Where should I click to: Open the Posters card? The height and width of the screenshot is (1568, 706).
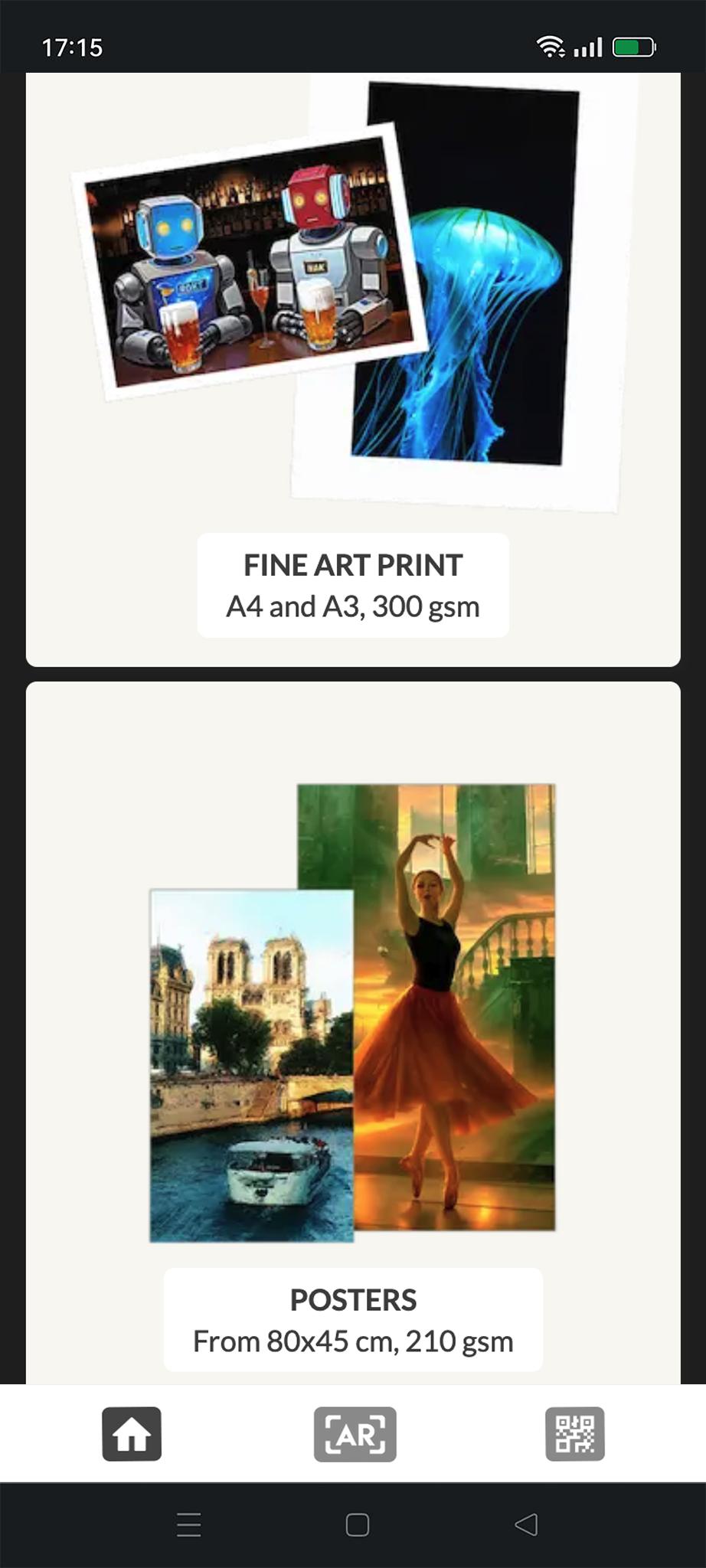pyautogui.click(x=353, y=1033)
